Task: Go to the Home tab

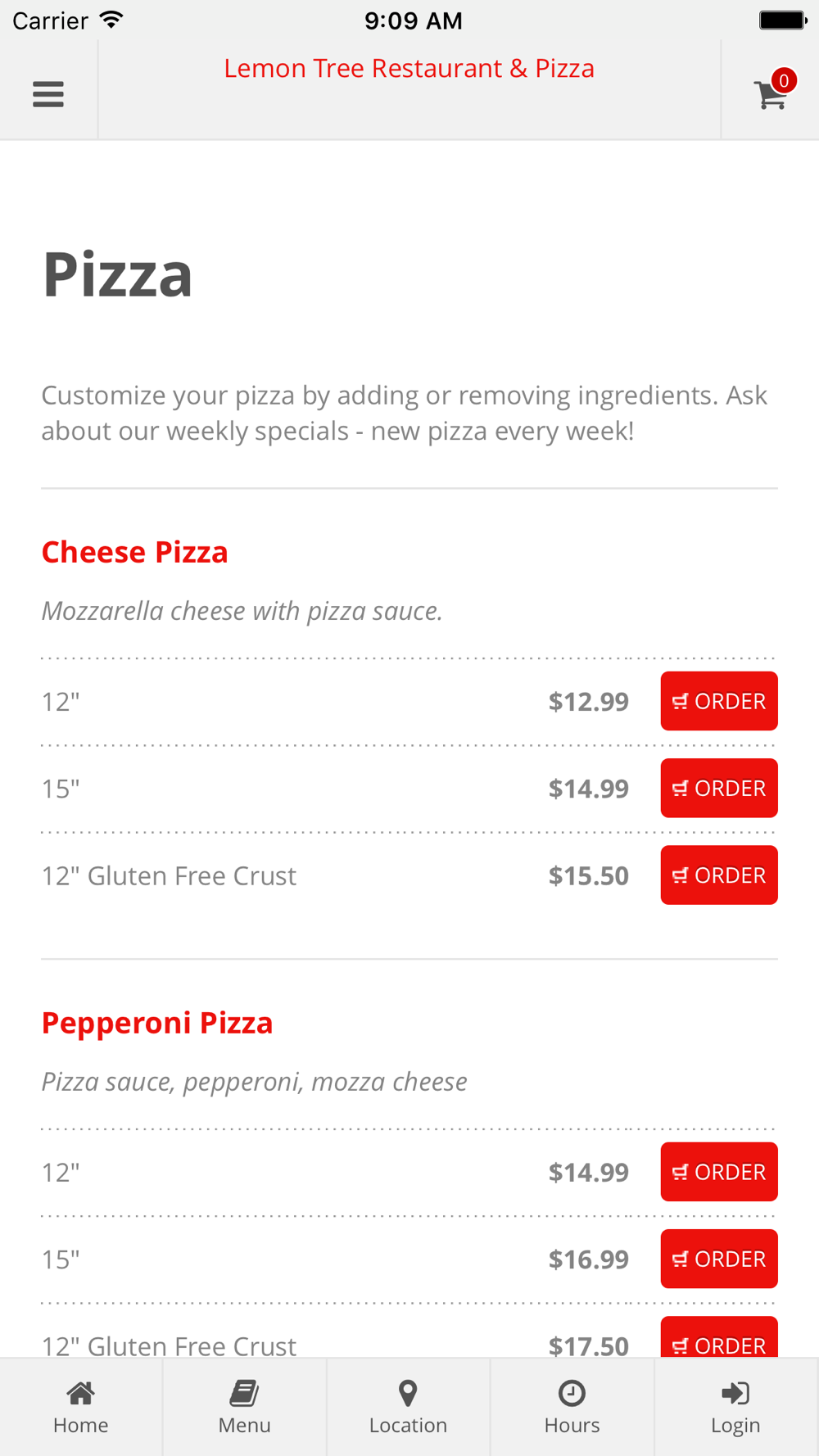Action: [x=81, y=1408]
